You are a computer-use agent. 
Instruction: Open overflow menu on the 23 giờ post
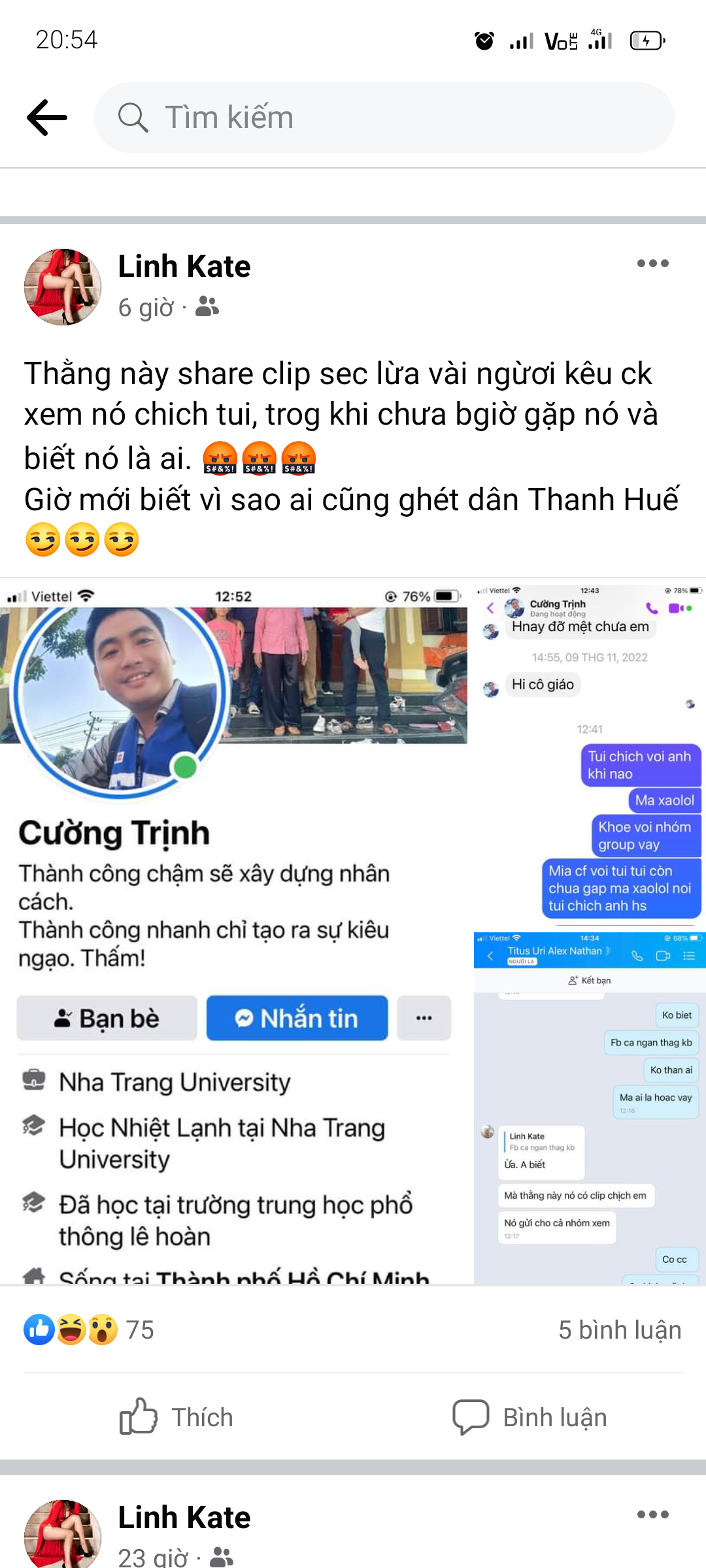click(652, 1514)
